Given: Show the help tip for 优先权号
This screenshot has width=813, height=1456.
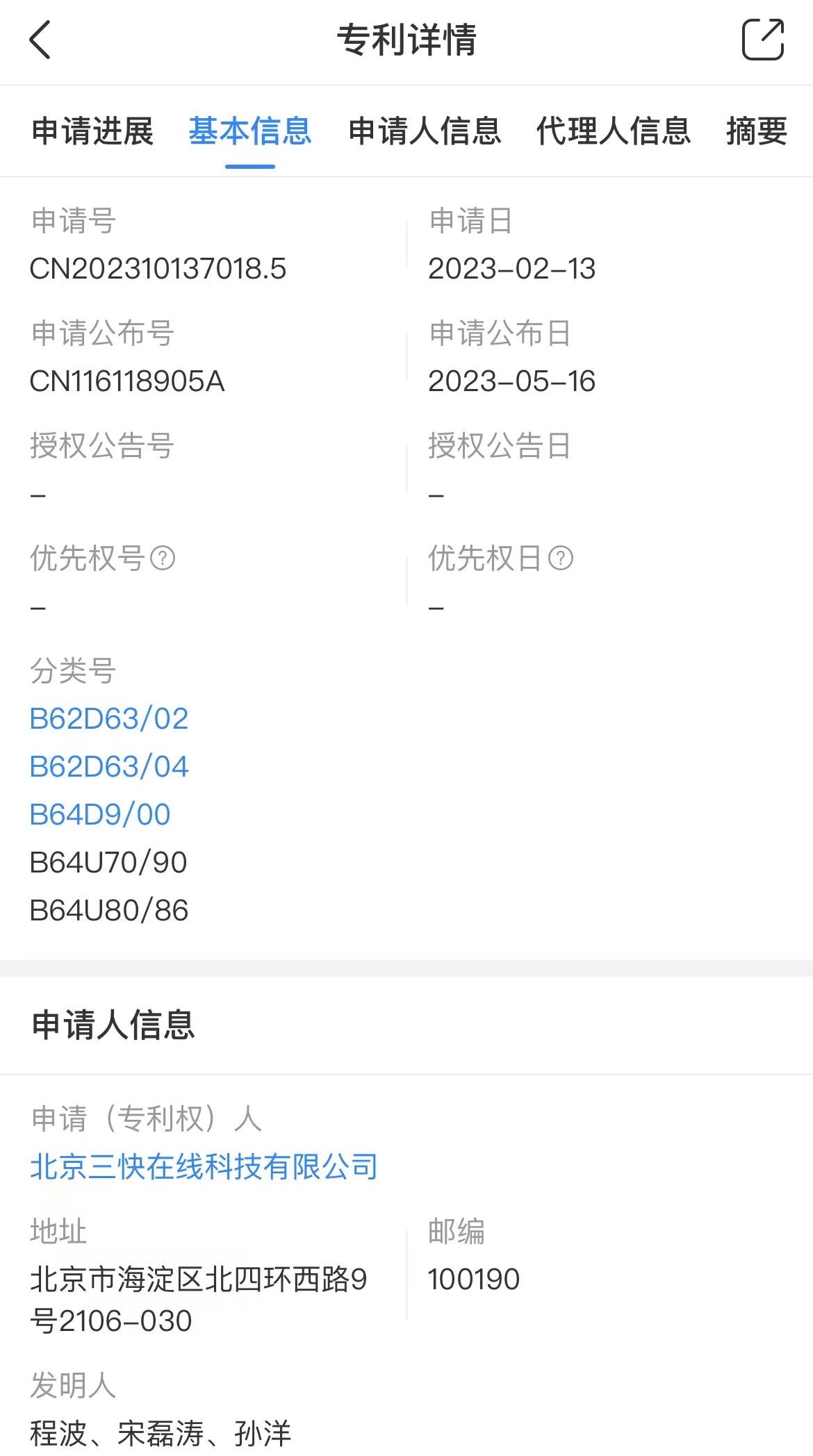Looking at the screenshot, I should (x=163, y=558).
